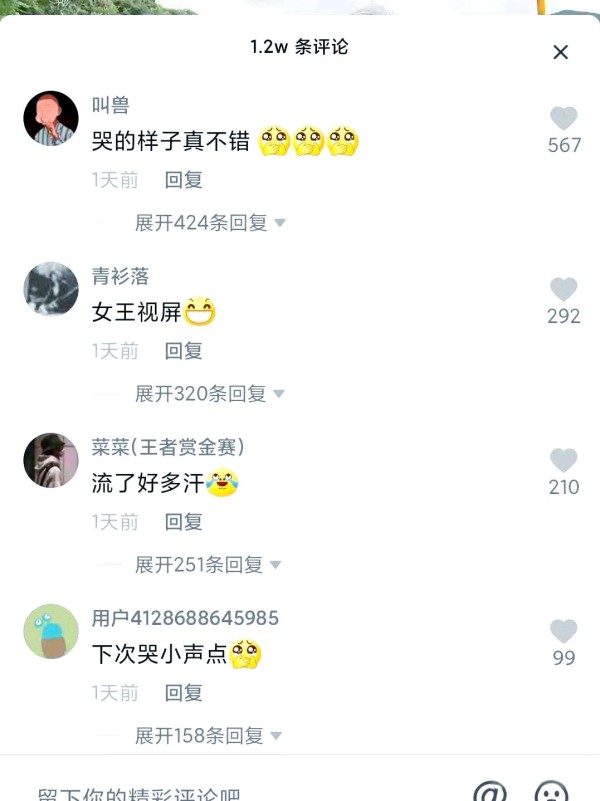Like 叫兽's comment
This screenshot has width=600, height=801.
click(564, 119)
